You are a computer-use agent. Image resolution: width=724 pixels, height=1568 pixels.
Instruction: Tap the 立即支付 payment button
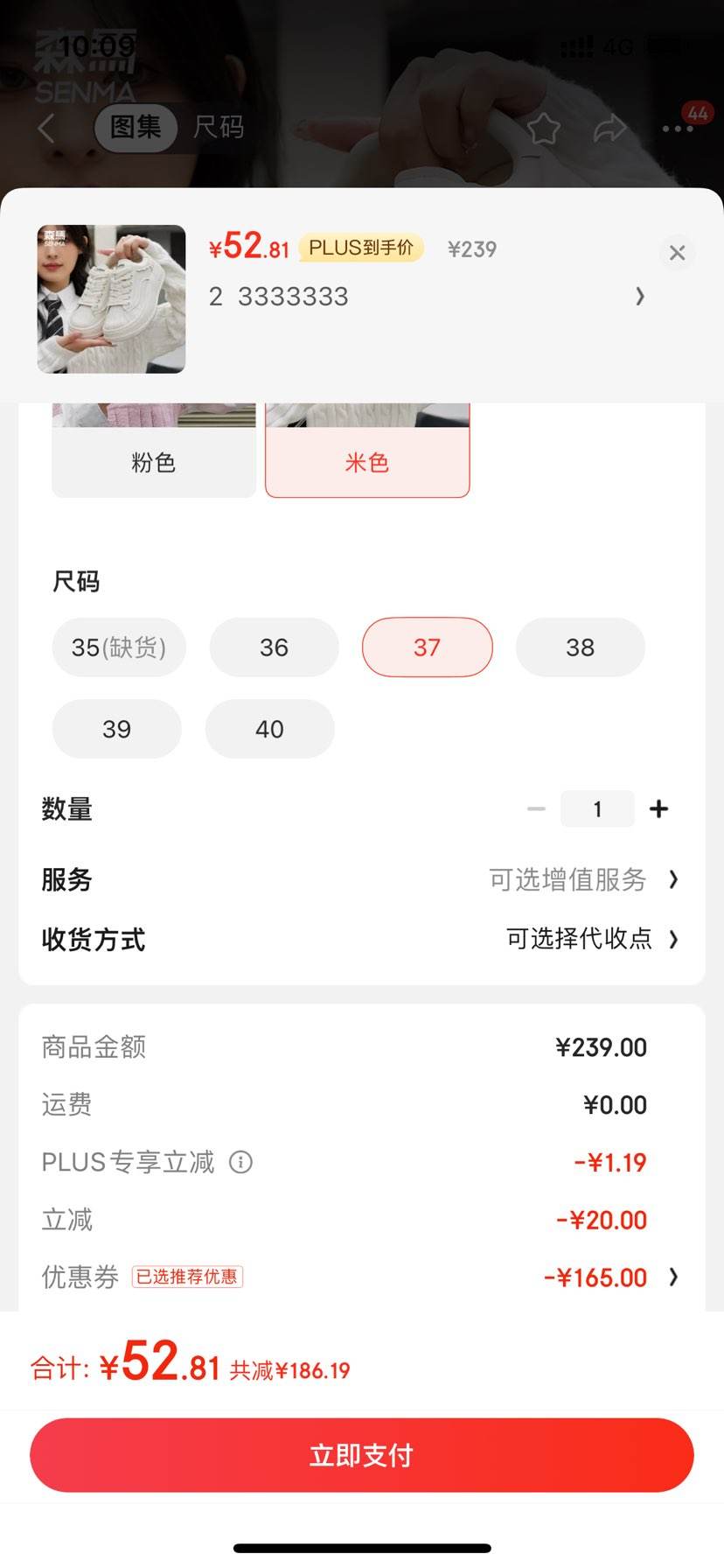click(x=362, y=1454)
